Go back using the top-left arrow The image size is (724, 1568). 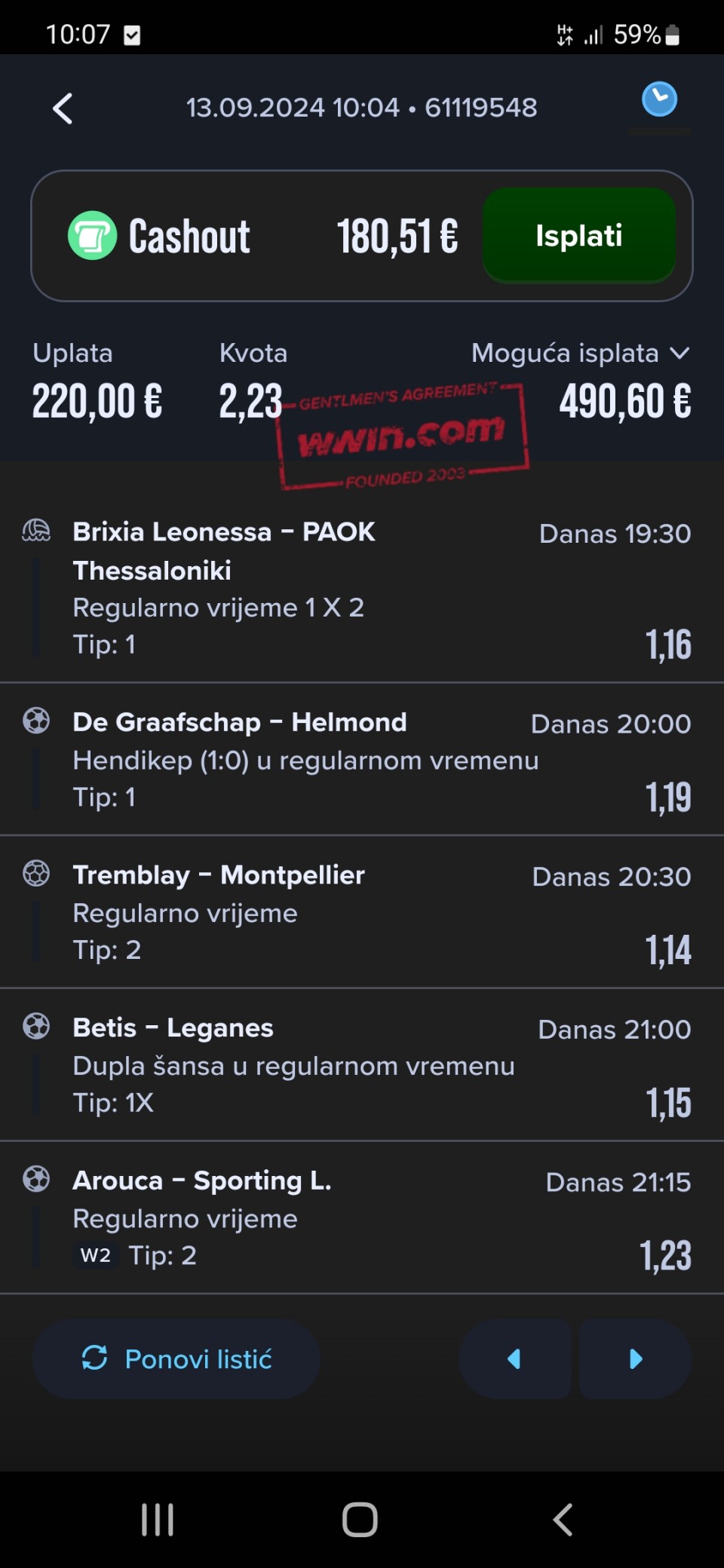tap(63, 109)
